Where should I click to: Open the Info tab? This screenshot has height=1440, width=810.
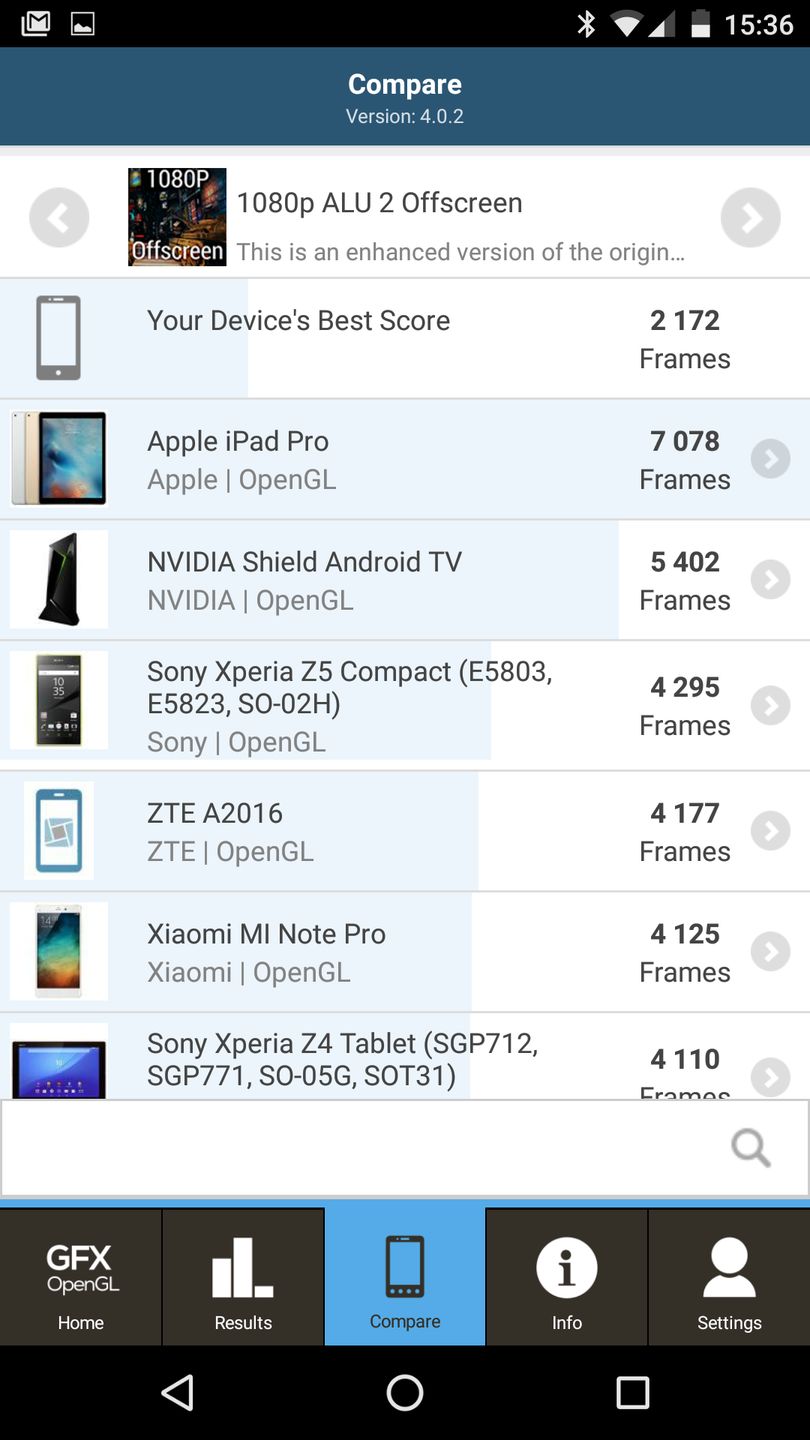(567, 1277)
